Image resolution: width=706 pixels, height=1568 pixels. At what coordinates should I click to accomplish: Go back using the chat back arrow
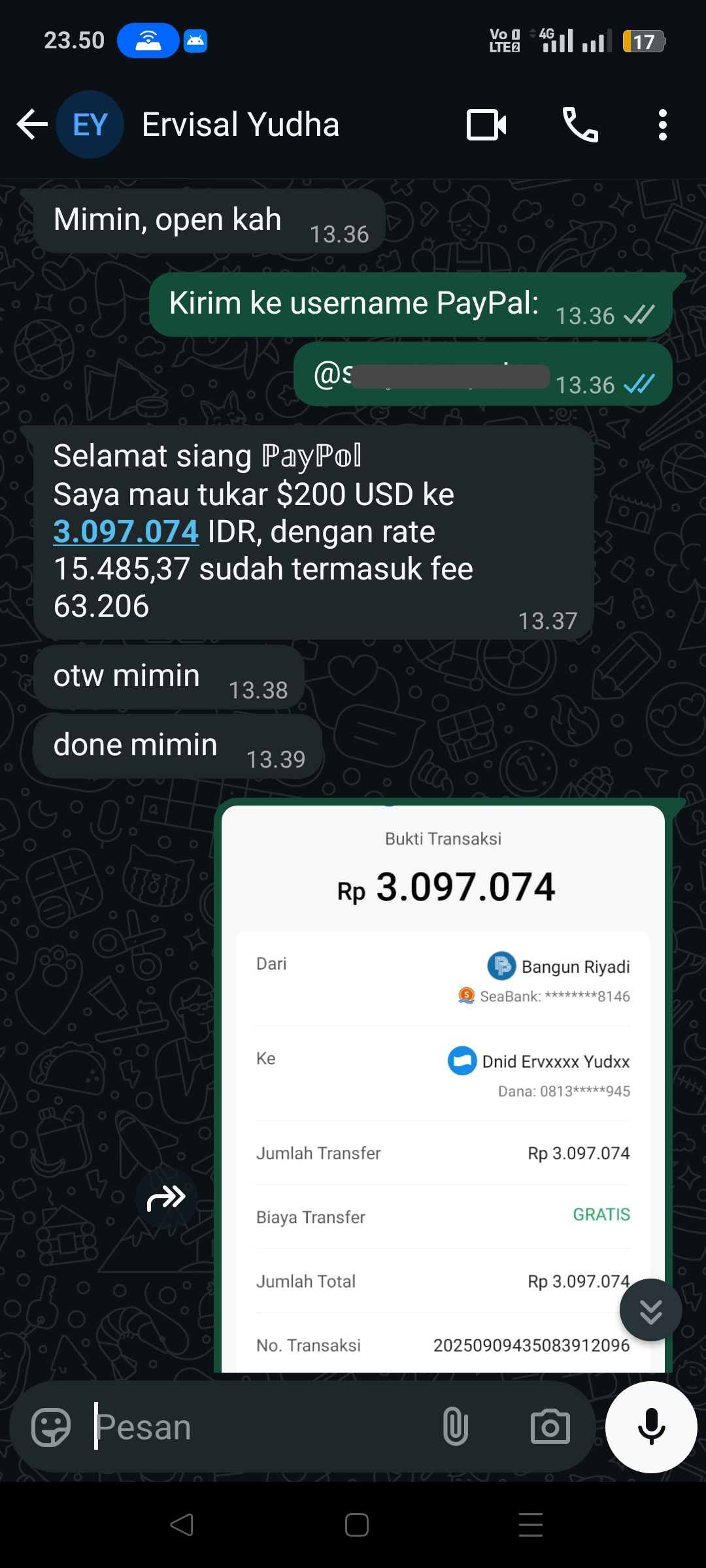[31, 124]
